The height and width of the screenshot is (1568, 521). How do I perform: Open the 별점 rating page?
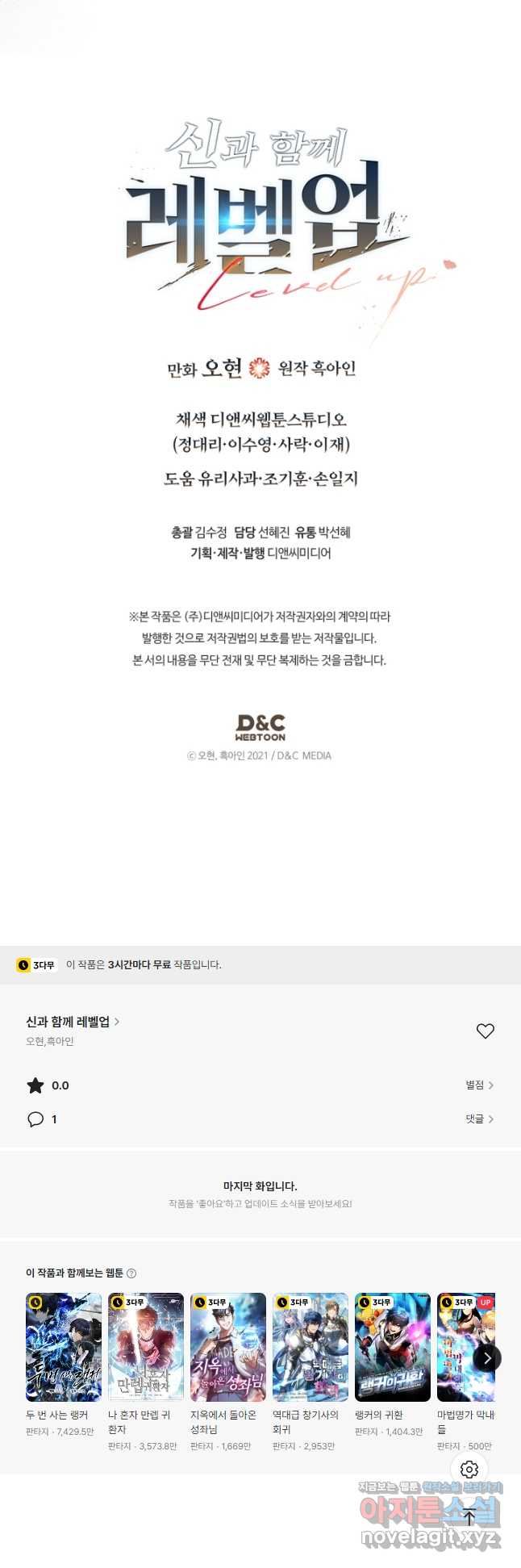[479, 1085]
